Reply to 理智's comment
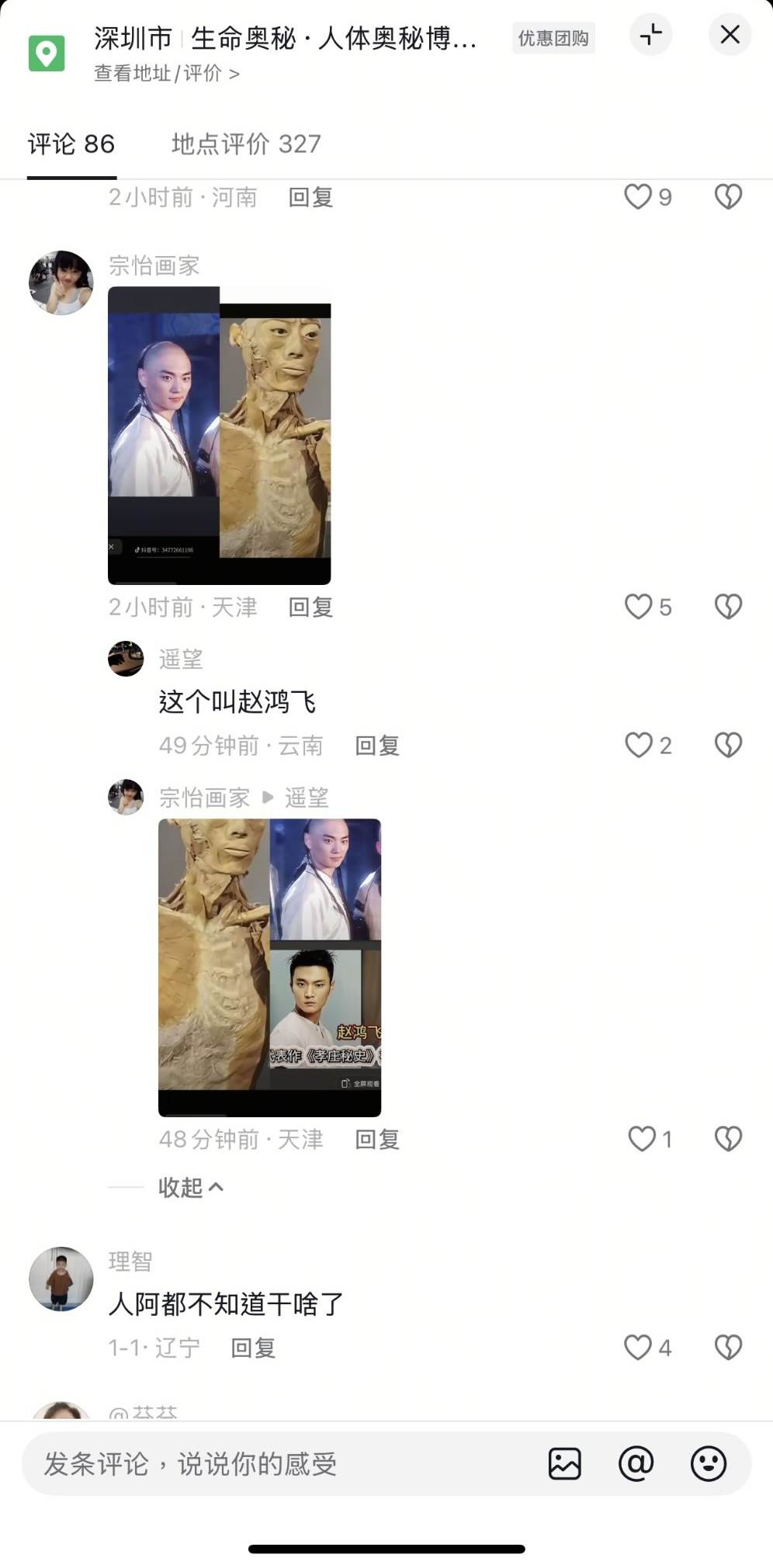This screenshot has height=1568, width=773. pos(253,1348)
